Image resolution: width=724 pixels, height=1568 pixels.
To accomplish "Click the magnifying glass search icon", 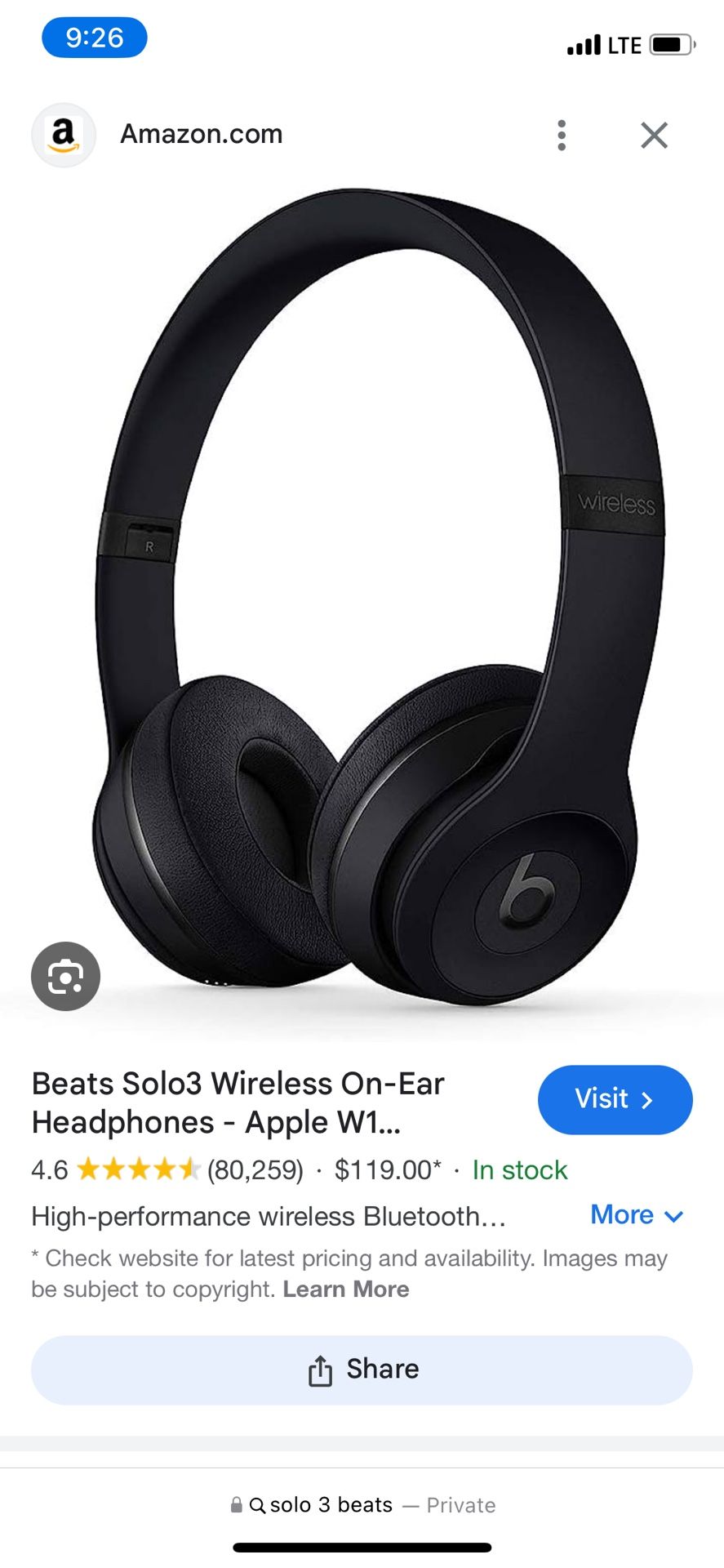I will (257, 1504).
